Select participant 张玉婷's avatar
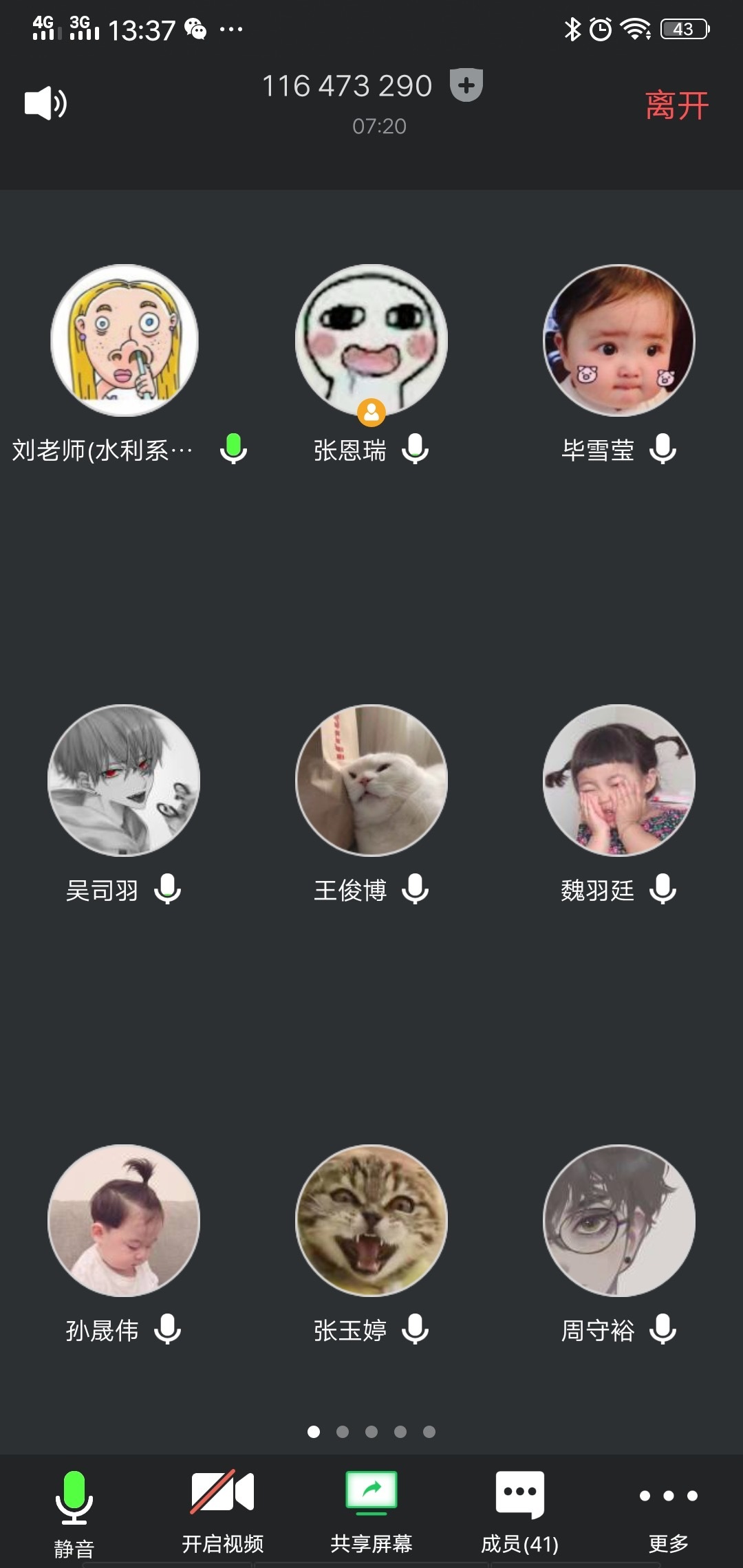 click(371, 1221)
